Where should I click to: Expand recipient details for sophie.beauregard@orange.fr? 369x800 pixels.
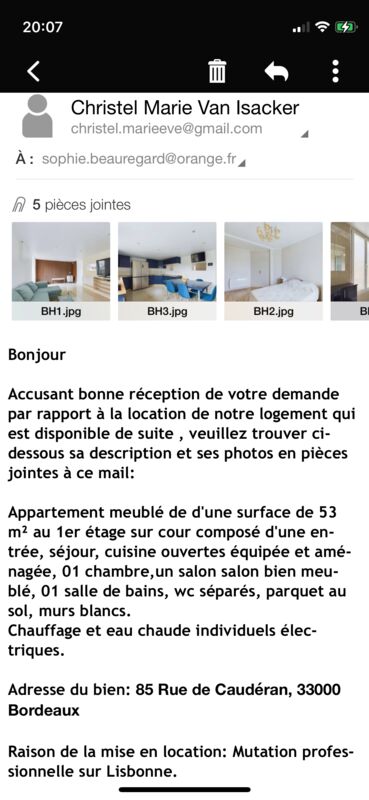[242, 163]
